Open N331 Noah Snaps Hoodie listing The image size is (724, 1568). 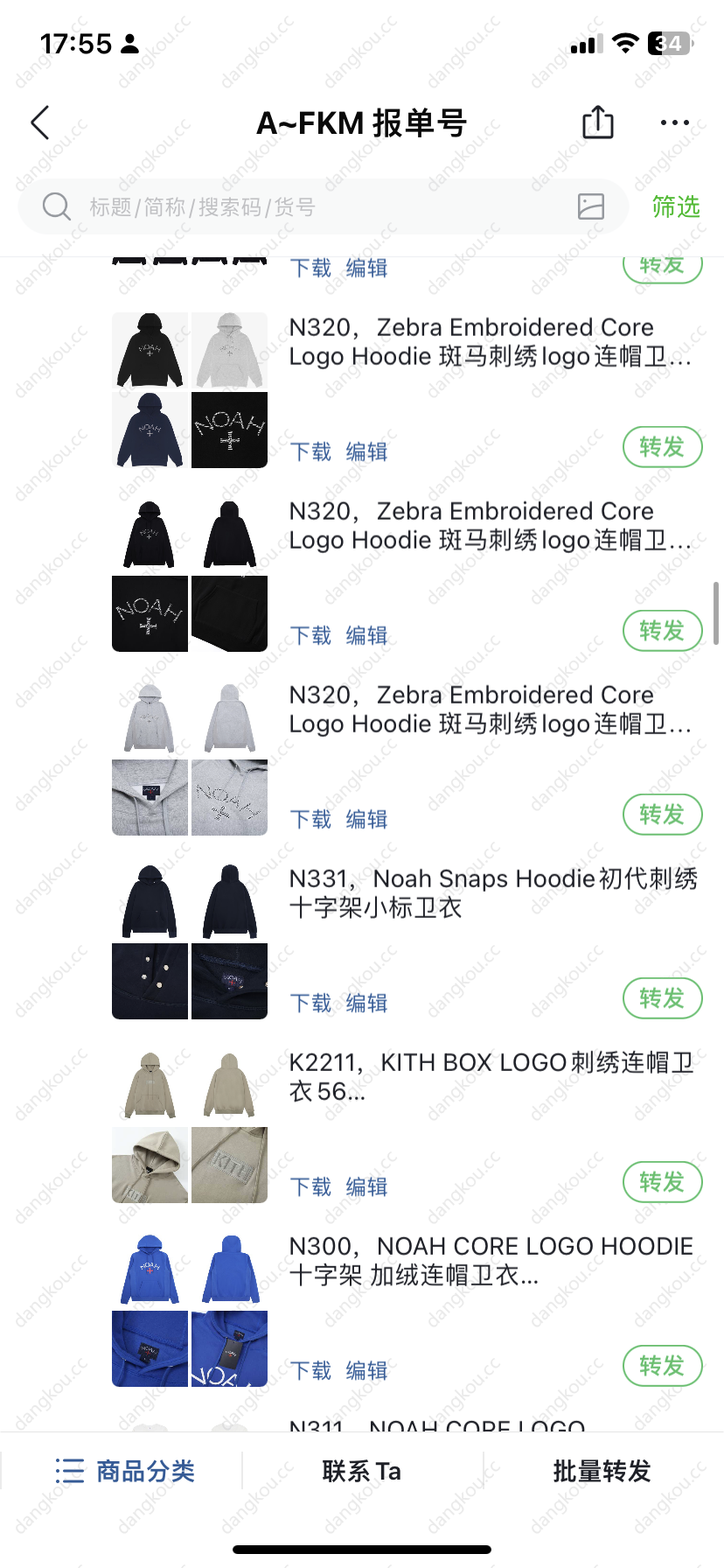tap(493, 892)
